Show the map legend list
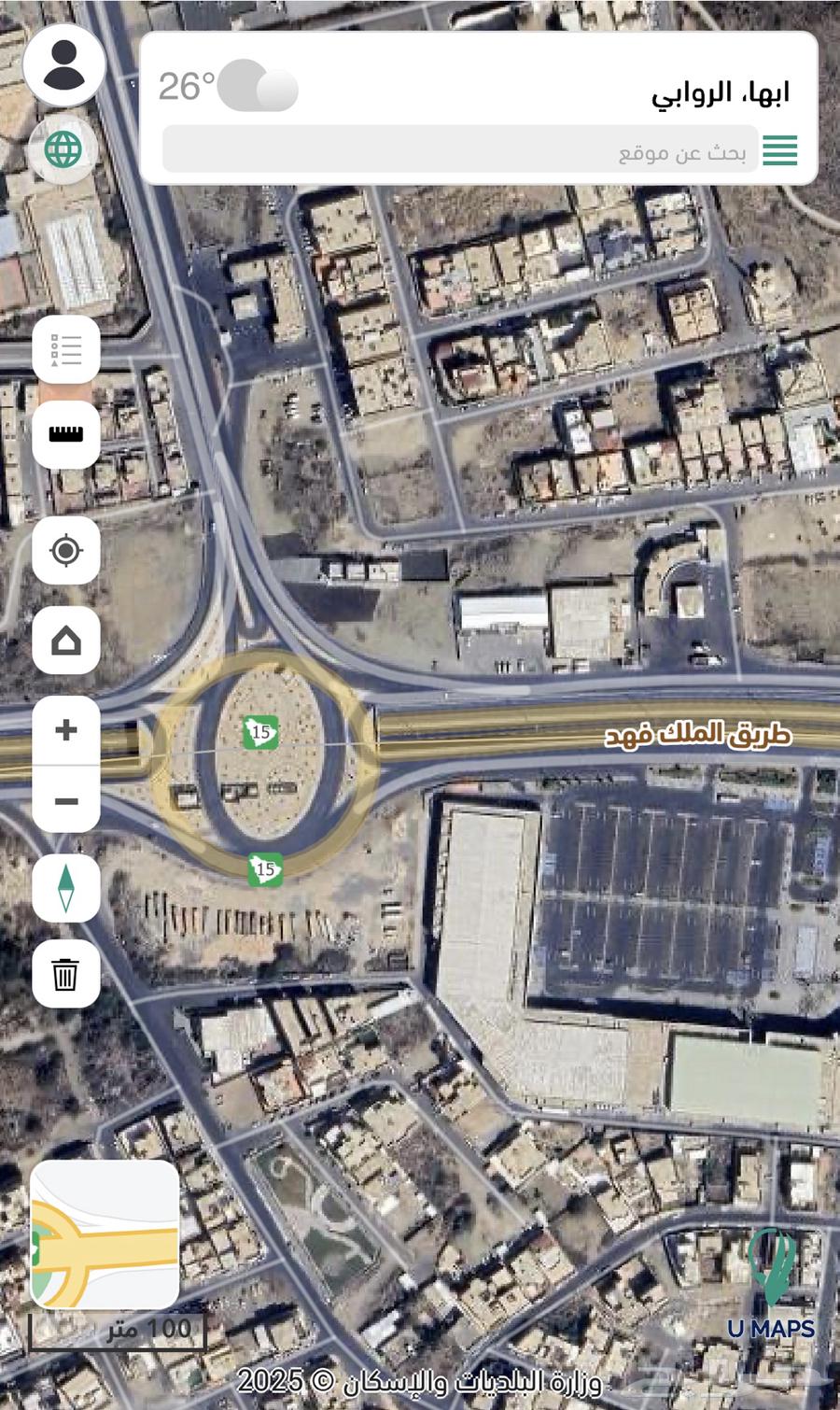The height and width of the screenshot is (1410, 840). [x=66, y=350]
